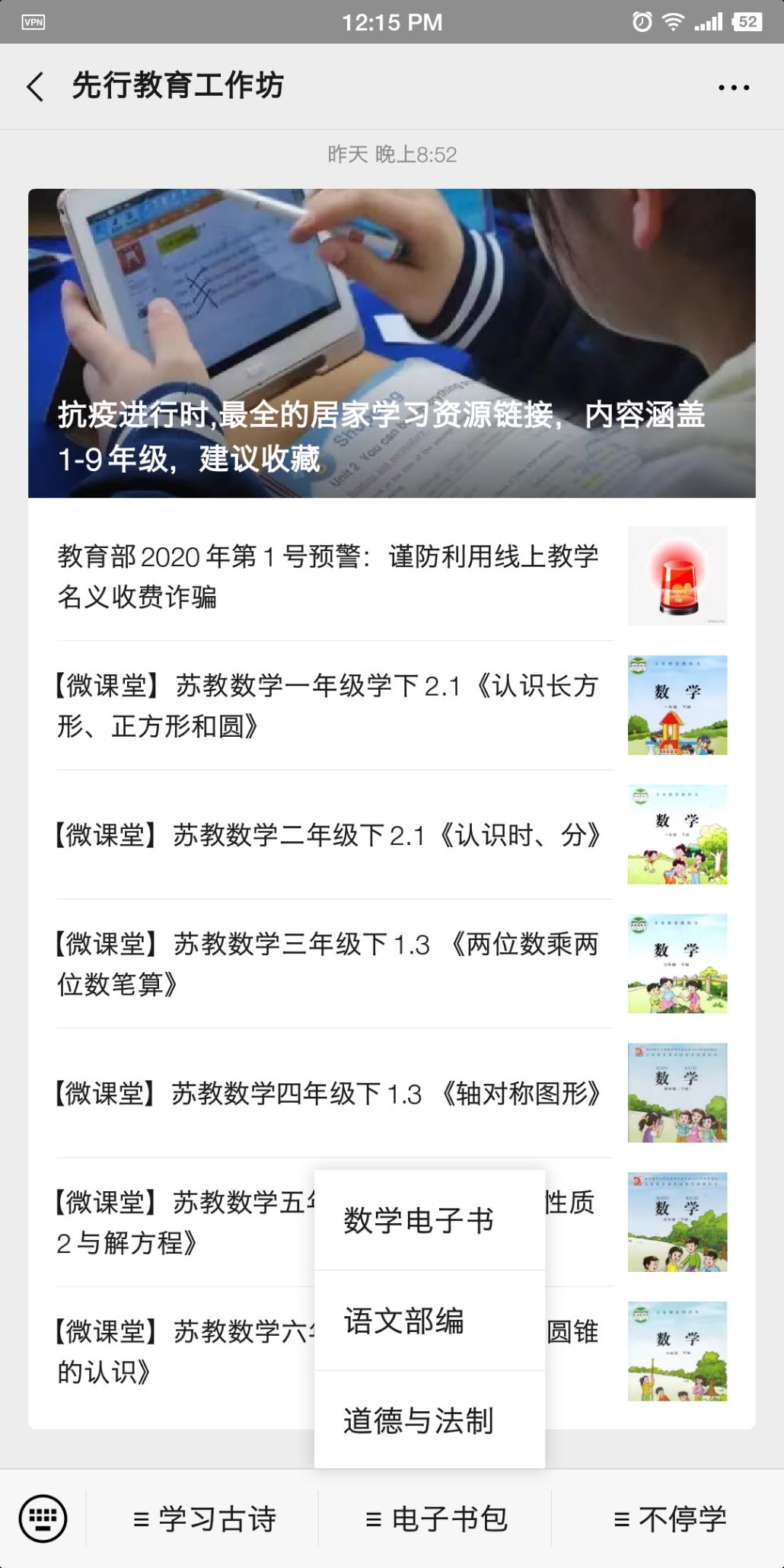
Task: Expand the 学习古诗 bottom menu
Action: [204, 1519]
